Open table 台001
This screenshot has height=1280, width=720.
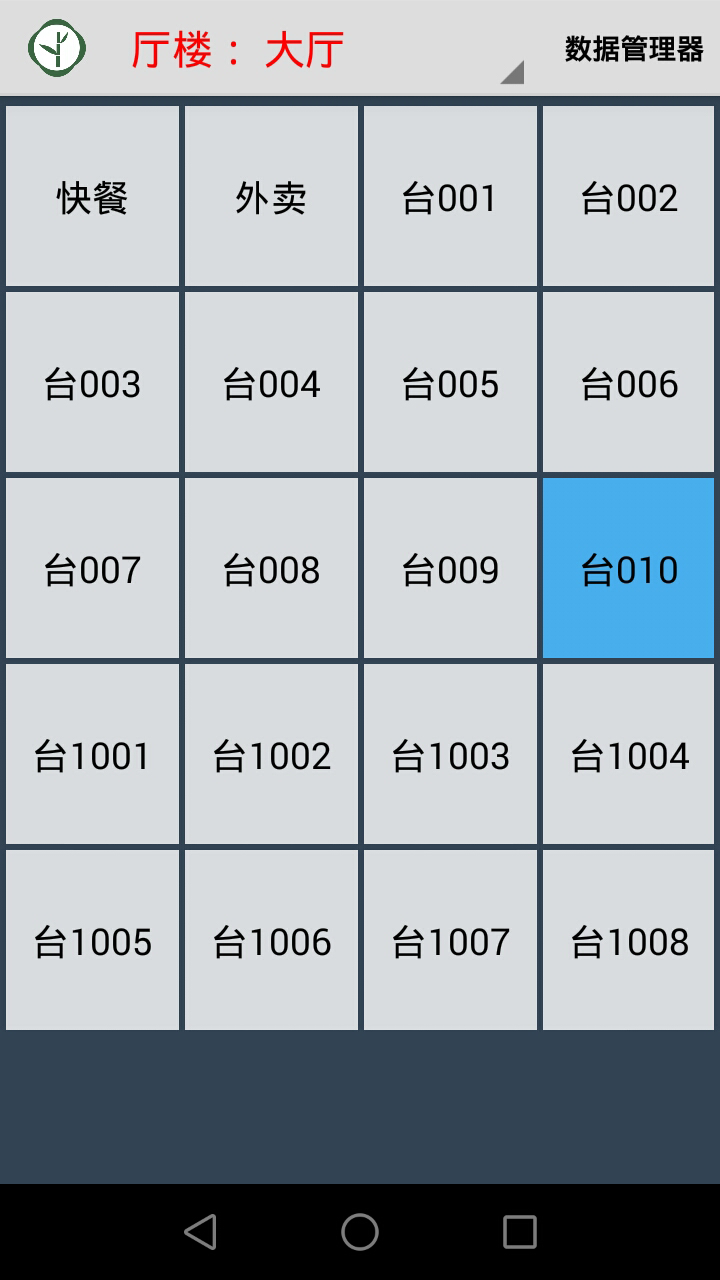pyautogui.click(x=450, y=197)
